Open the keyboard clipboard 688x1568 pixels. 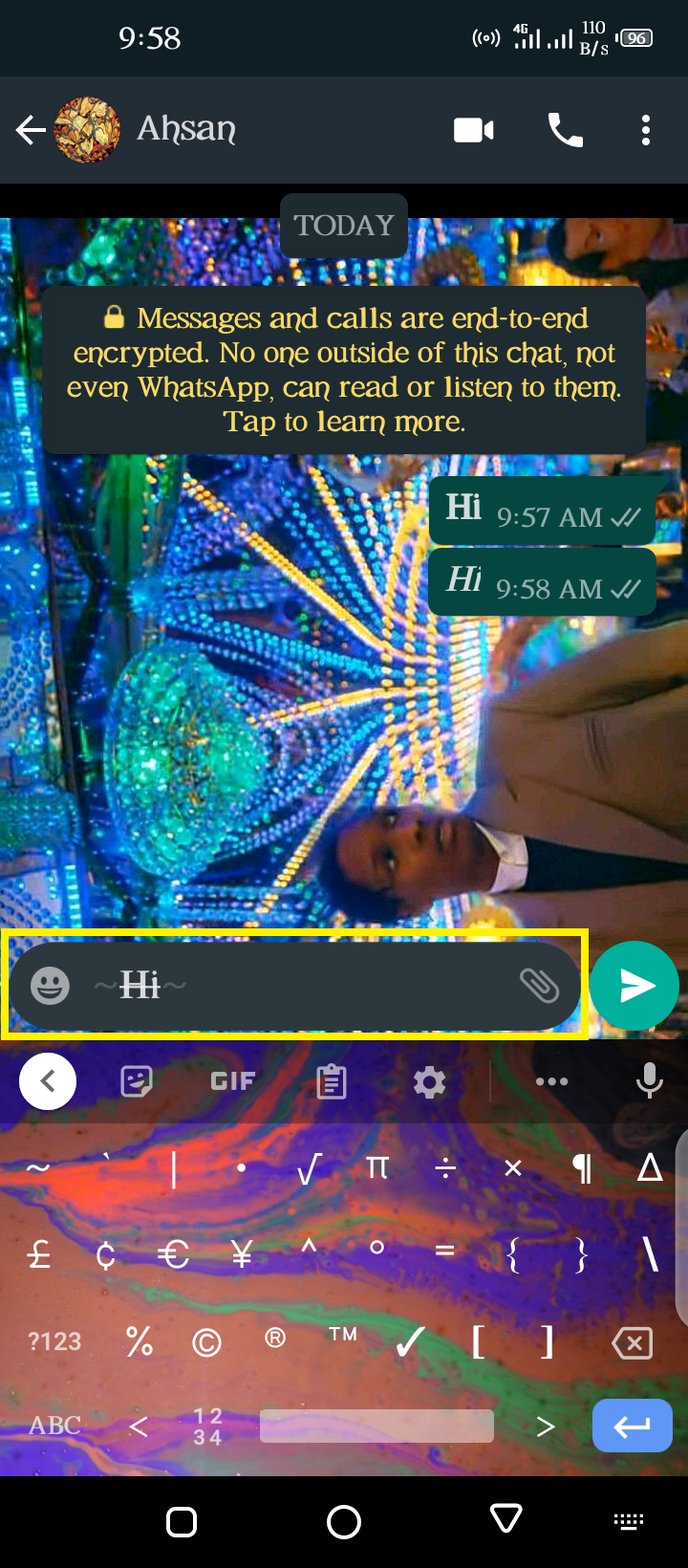tap(332, 1081)
